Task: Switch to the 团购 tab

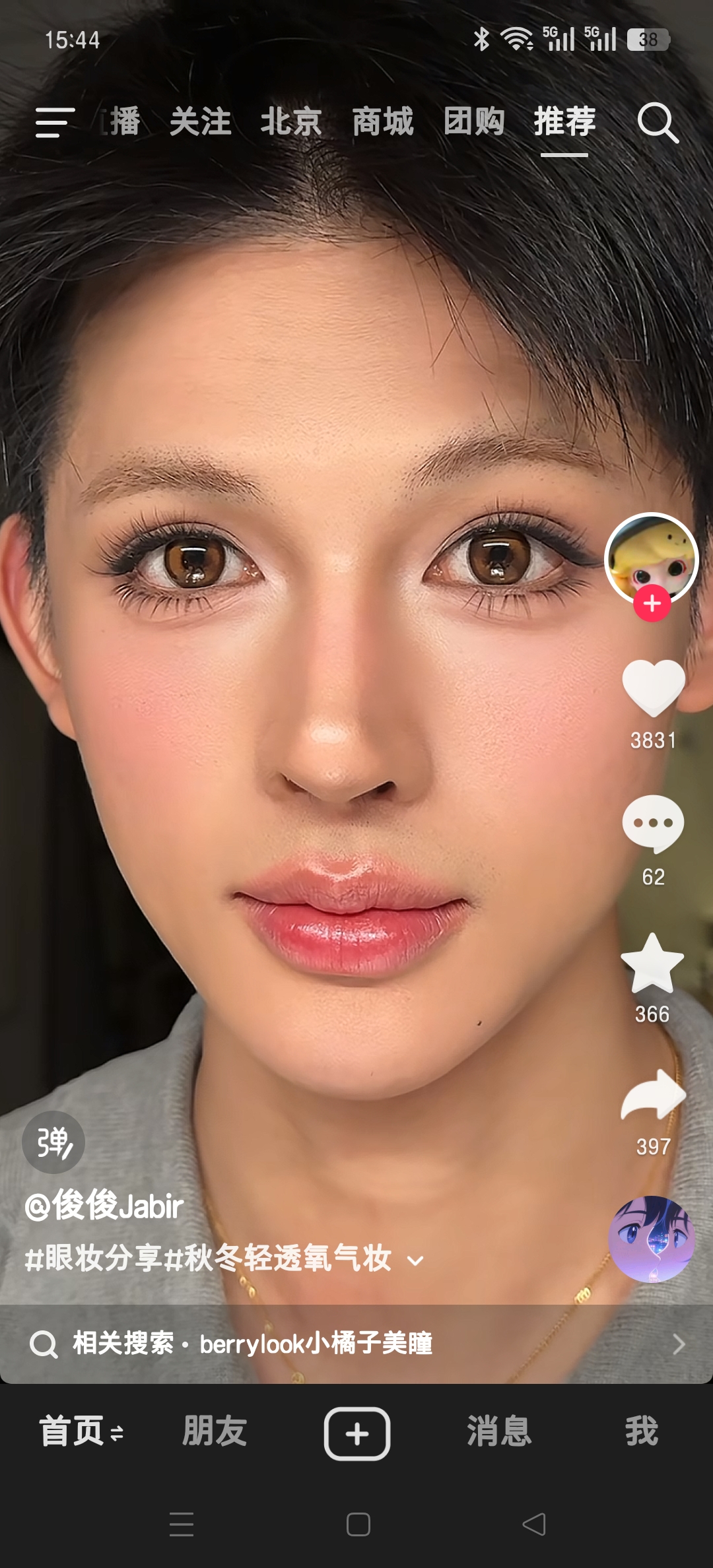Action: 474,122
